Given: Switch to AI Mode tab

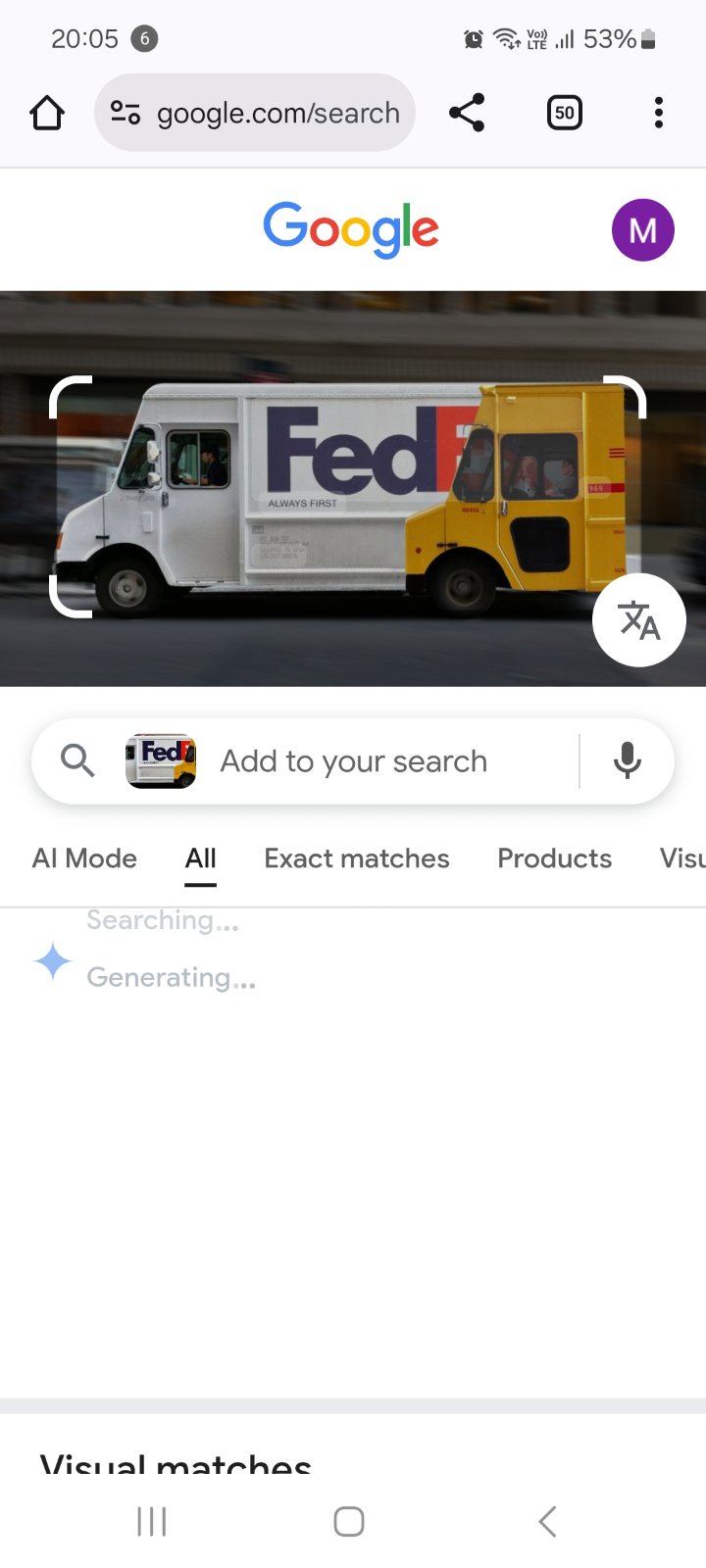Looking at the screenshot, I should tap(84, 858).
